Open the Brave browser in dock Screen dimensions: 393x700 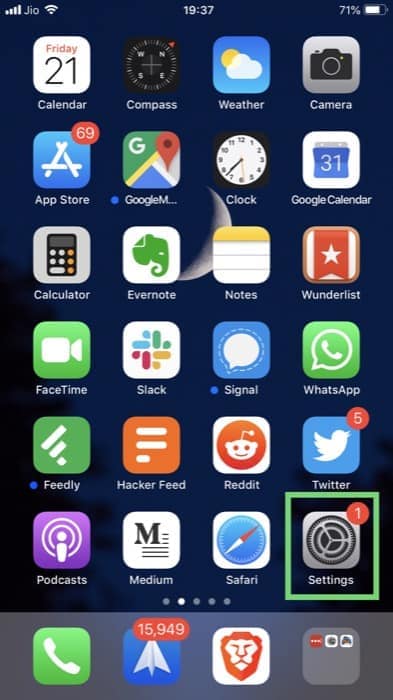[241, 656]
